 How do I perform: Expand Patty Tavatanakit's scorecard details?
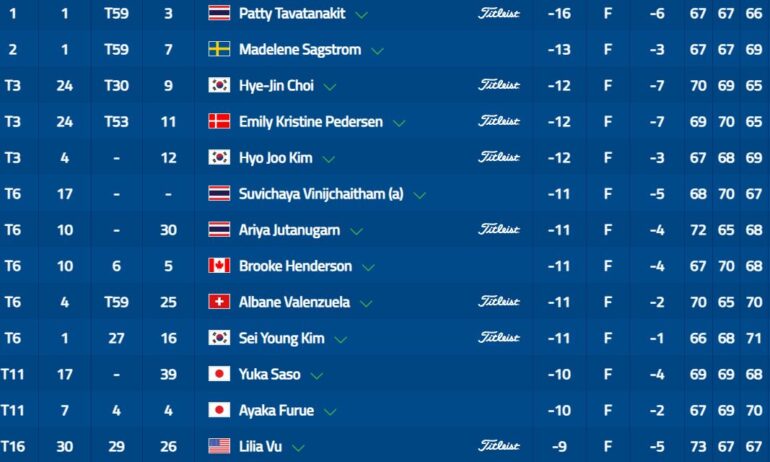coord(361,15)
